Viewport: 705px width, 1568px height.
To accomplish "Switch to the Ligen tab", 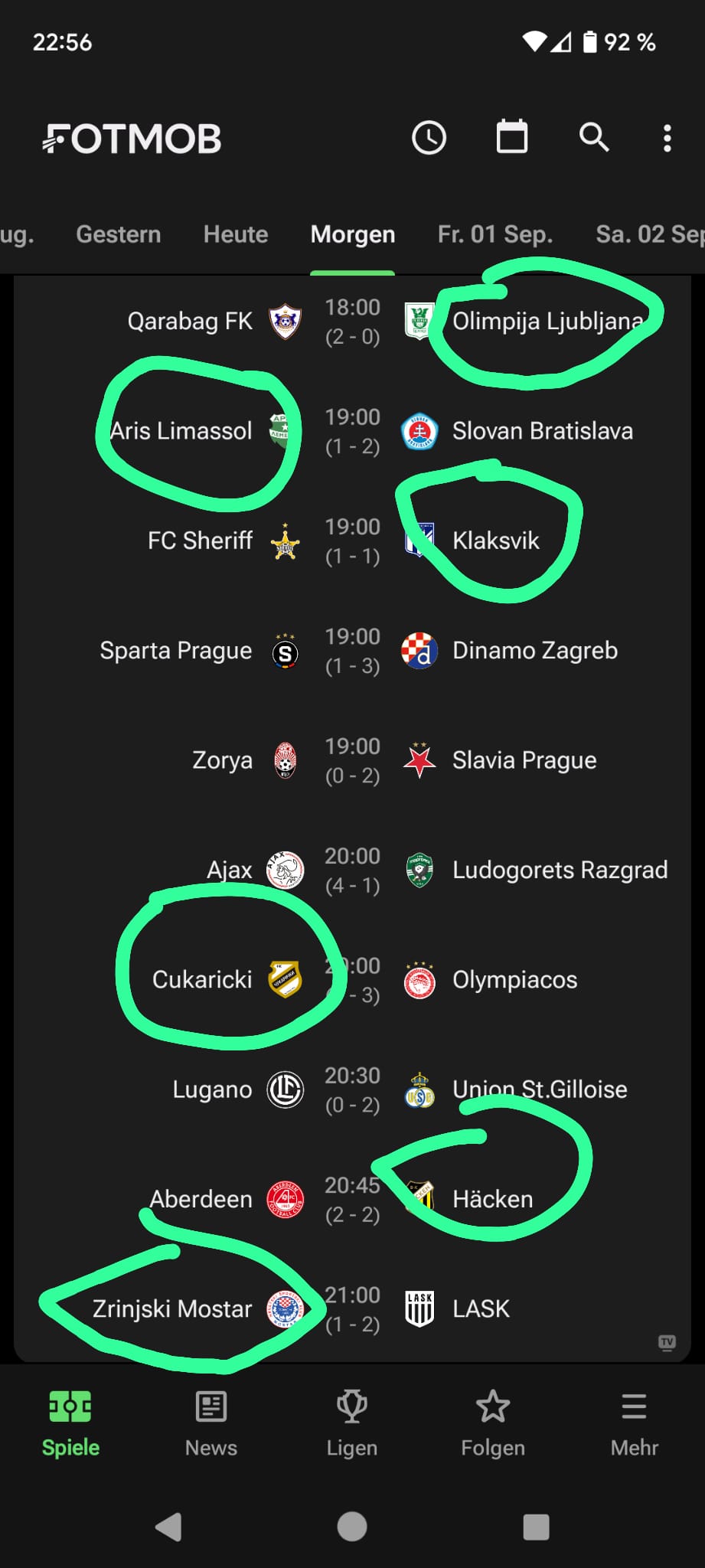I will pos(352,1424).
